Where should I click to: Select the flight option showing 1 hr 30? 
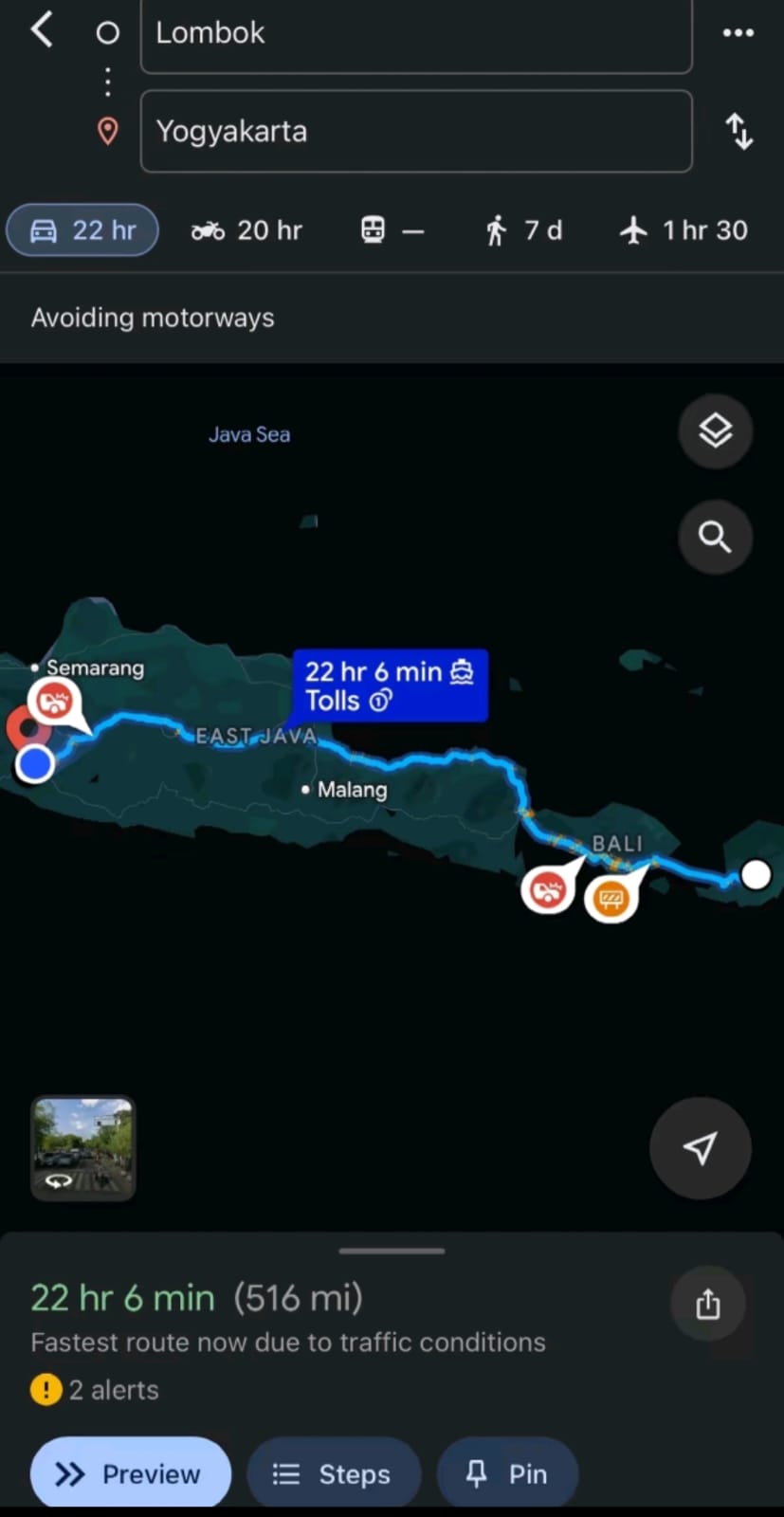pyautogui.click(x=681, y=229)
